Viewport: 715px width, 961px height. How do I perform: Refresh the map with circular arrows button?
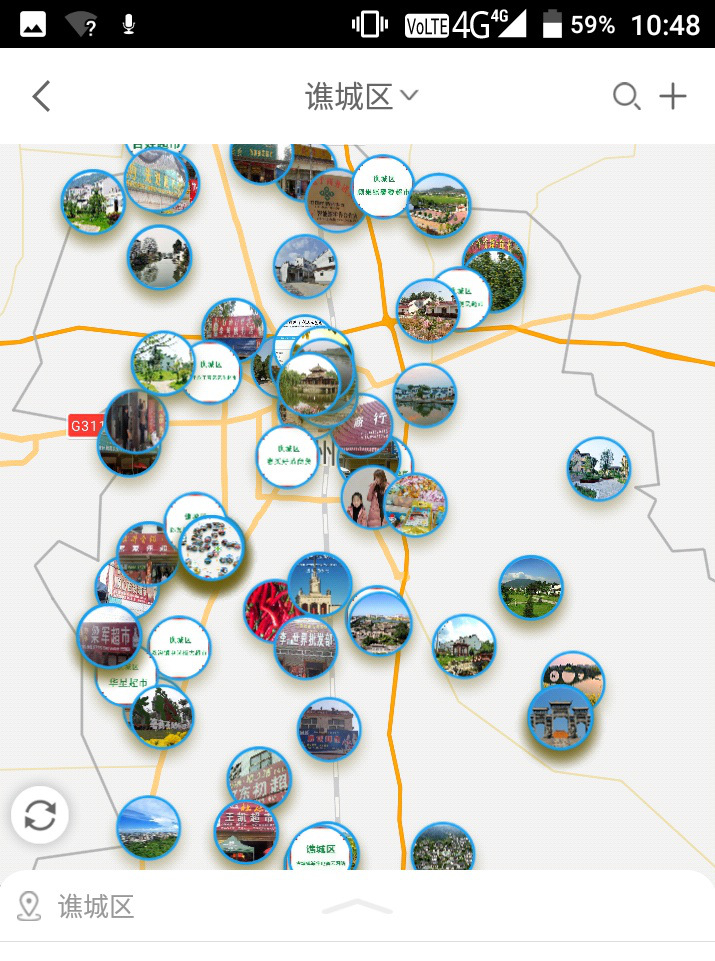click(40, 815)
